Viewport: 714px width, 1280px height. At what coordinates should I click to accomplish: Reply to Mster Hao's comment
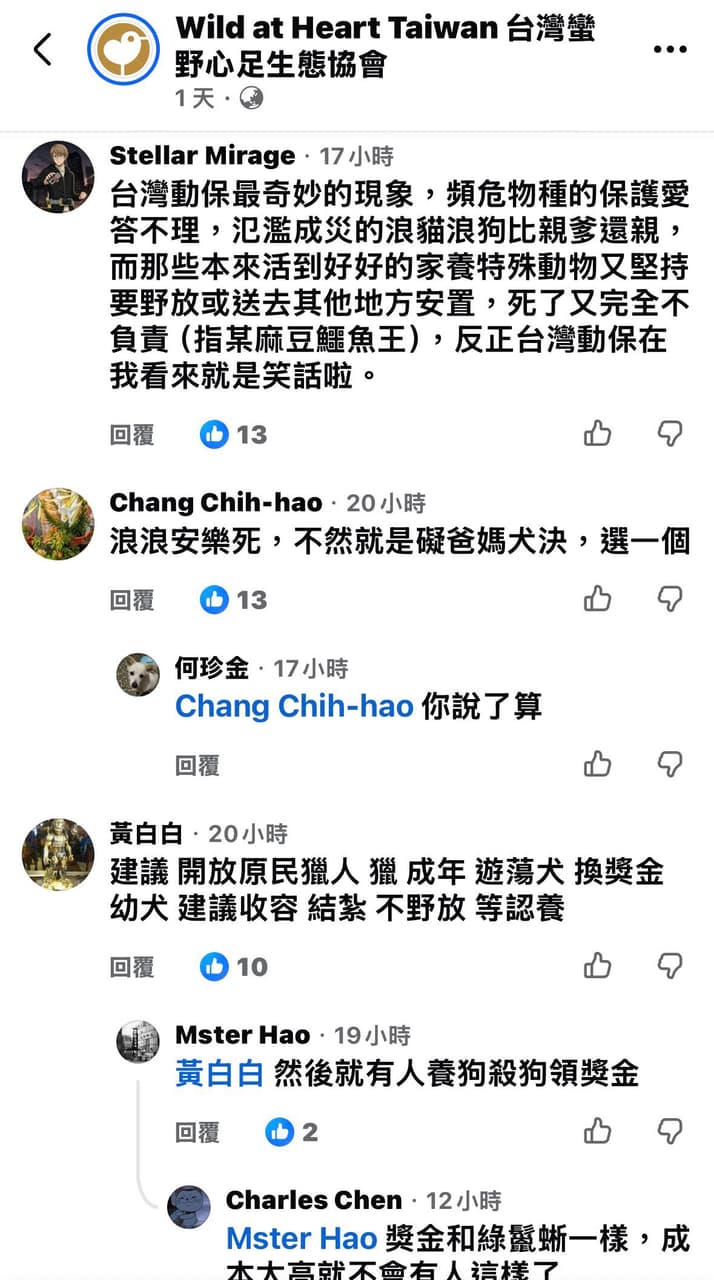tap(197, 1132)
